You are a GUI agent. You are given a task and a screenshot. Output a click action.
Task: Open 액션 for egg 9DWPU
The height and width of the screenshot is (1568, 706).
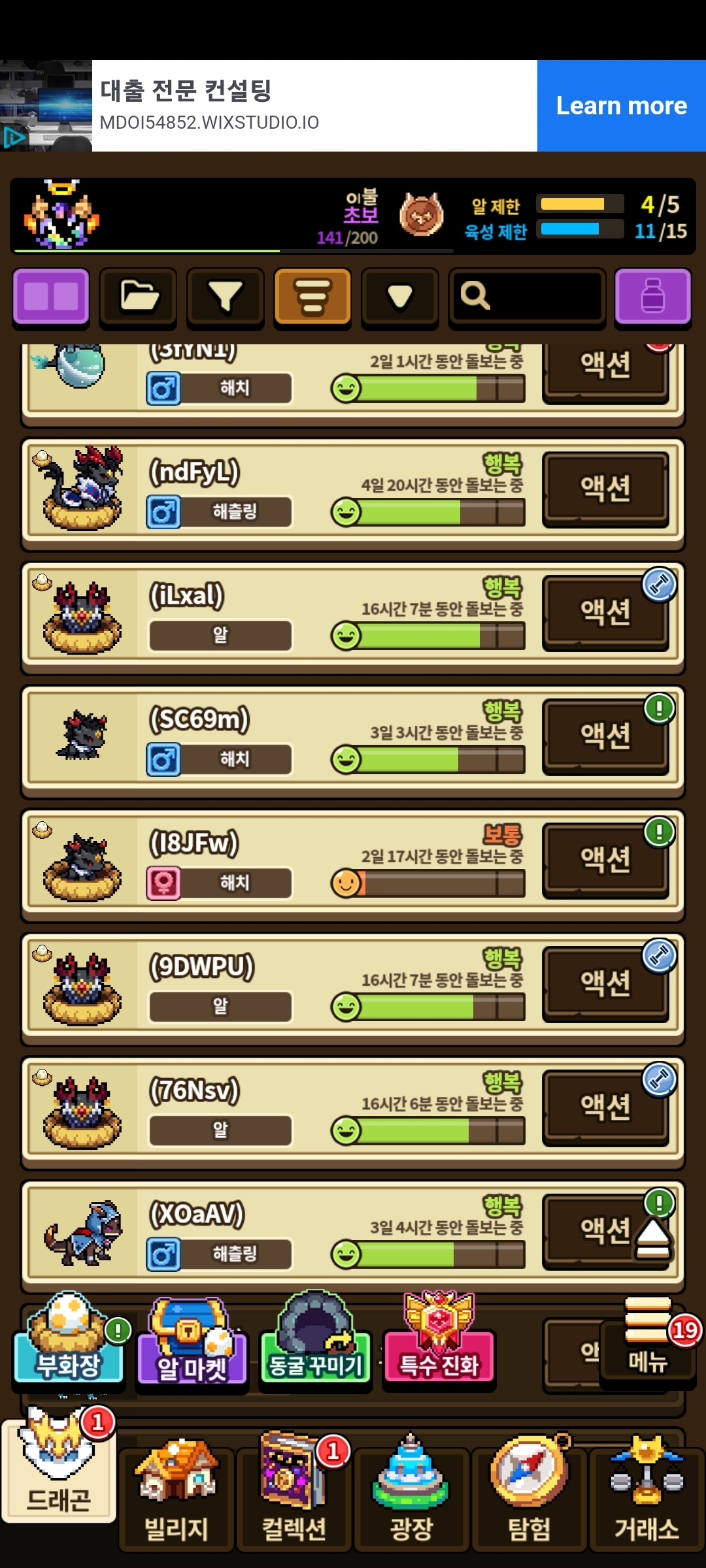point(605,983)
